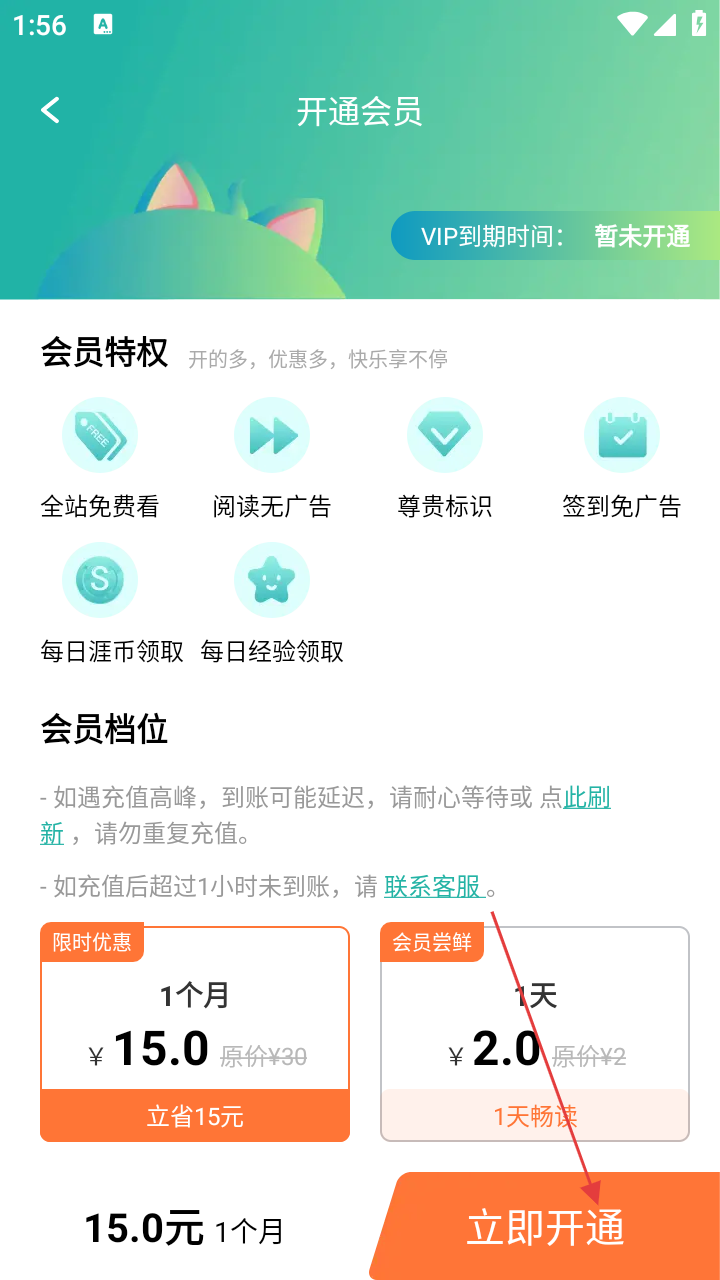Open the 联系客服 link
This screenshot has width=720, height=1280.
point(433,886)
